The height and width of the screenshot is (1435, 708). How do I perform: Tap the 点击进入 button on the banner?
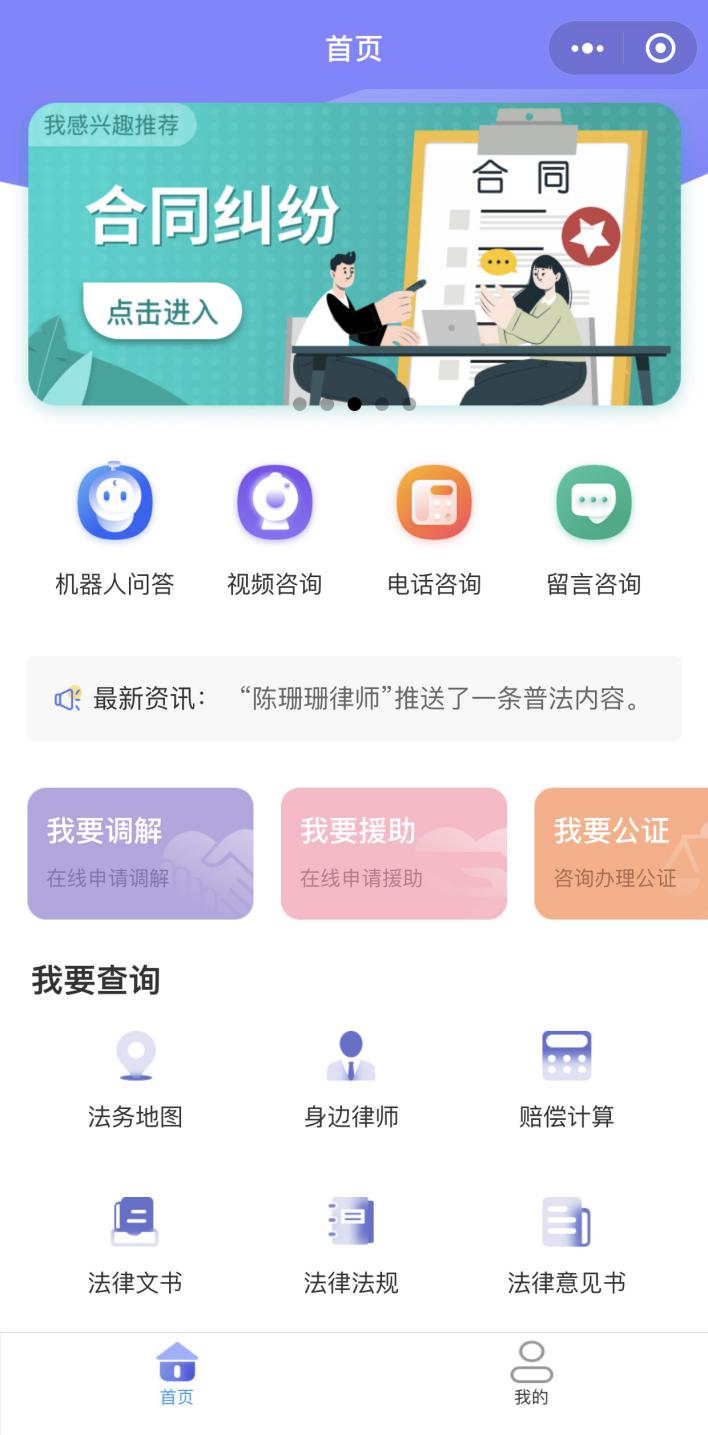point(162,312)
